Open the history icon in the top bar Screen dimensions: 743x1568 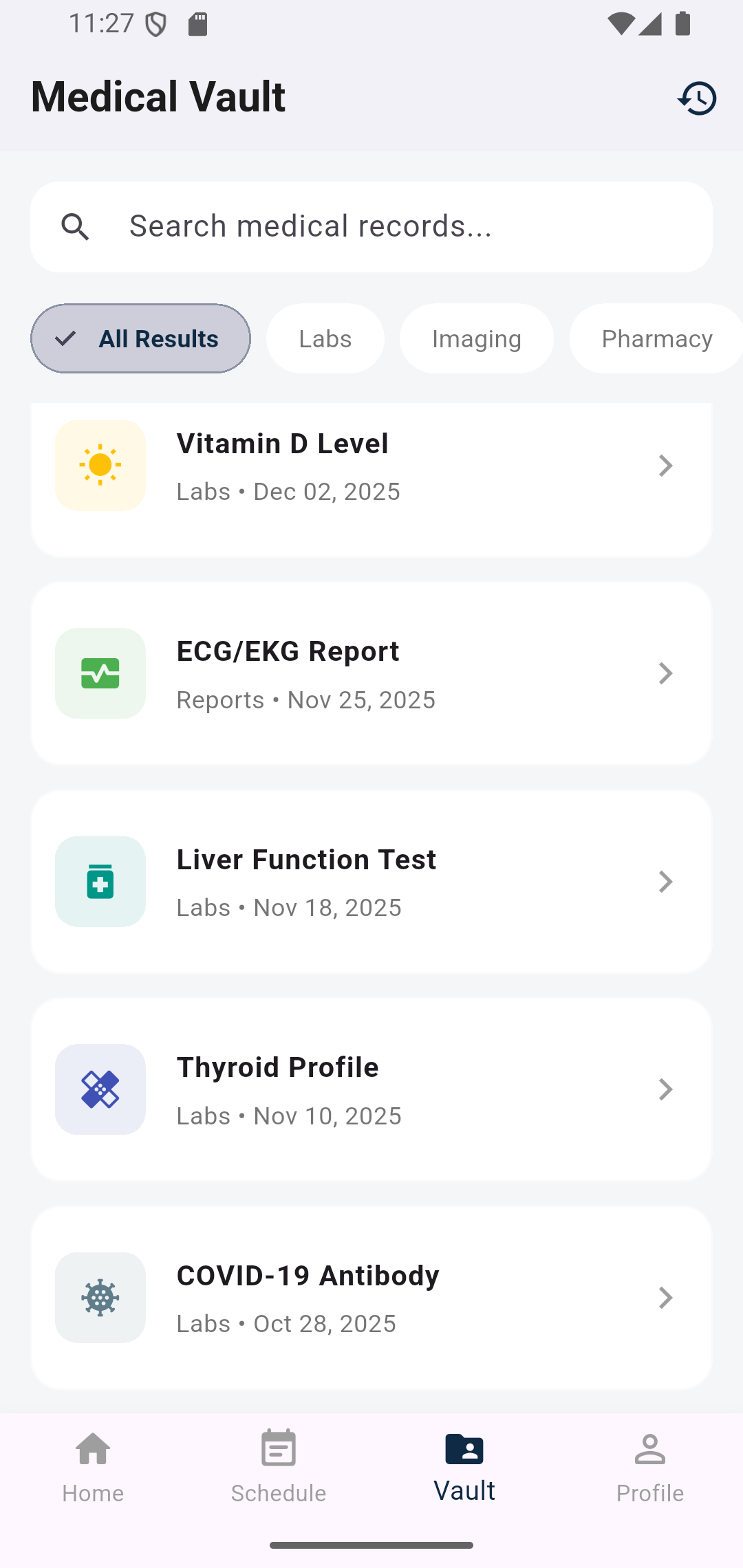point(698,98)
